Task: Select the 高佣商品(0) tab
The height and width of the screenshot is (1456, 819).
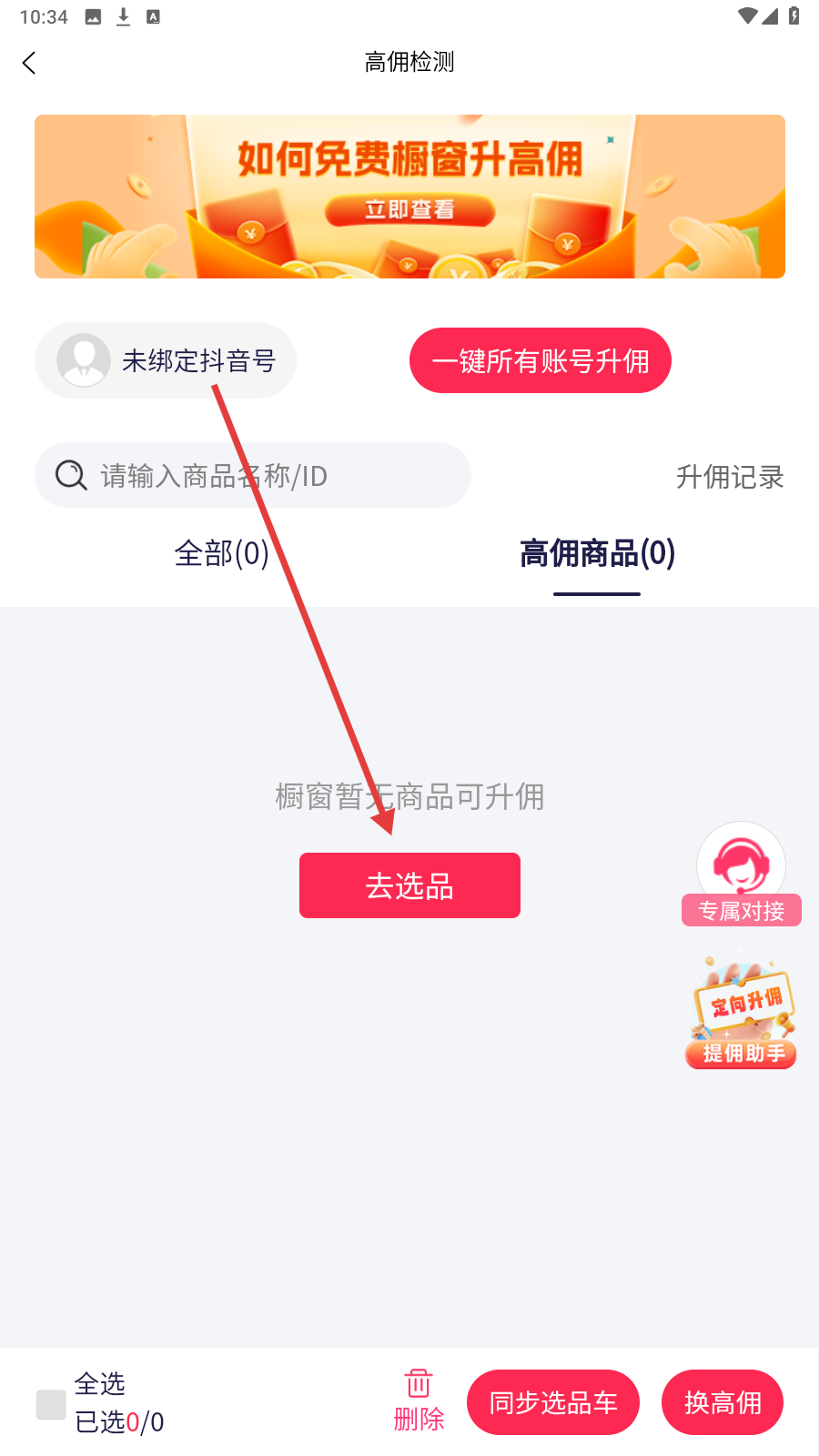Action: click(x=597, y=553)
